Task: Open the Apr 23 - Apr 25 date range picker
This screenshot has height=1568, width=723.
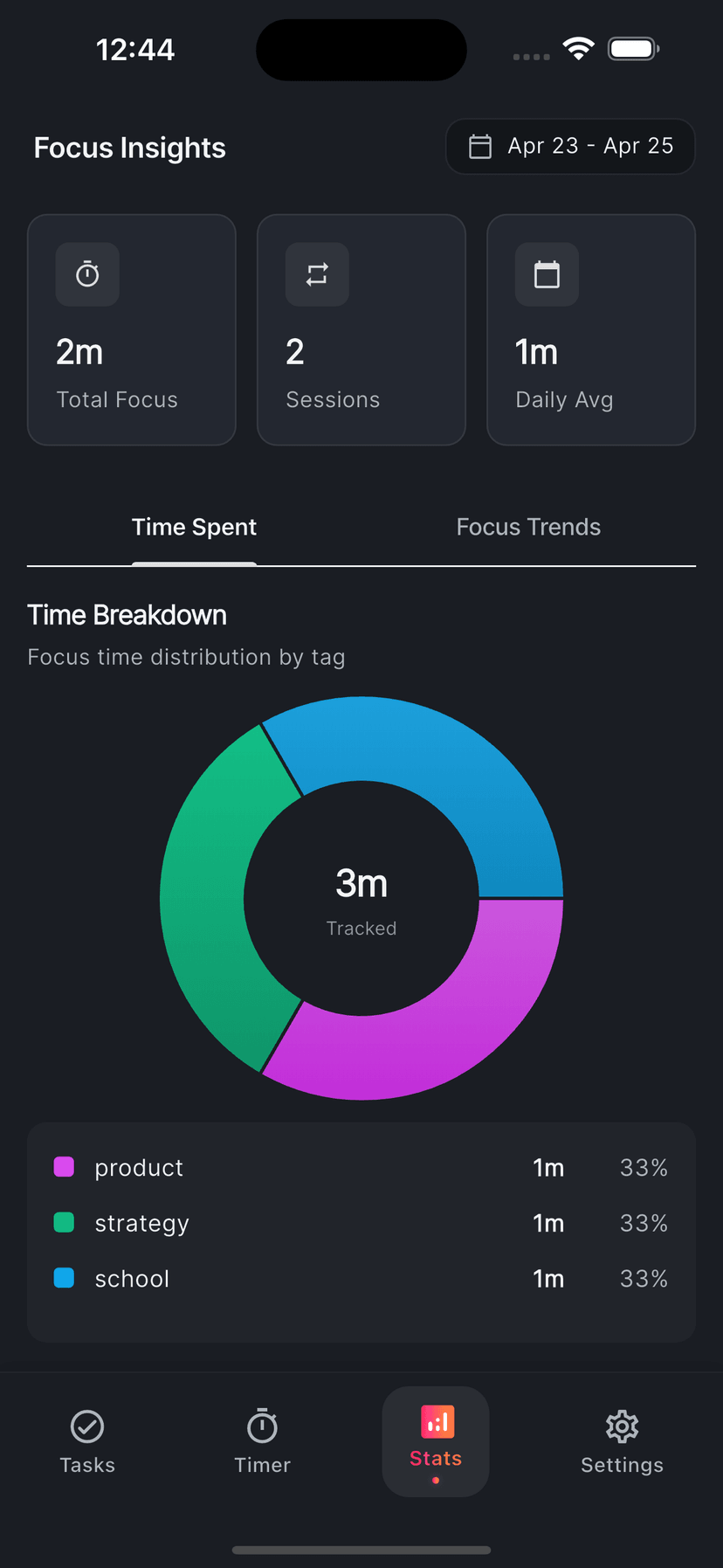Action: coord(570,146)
